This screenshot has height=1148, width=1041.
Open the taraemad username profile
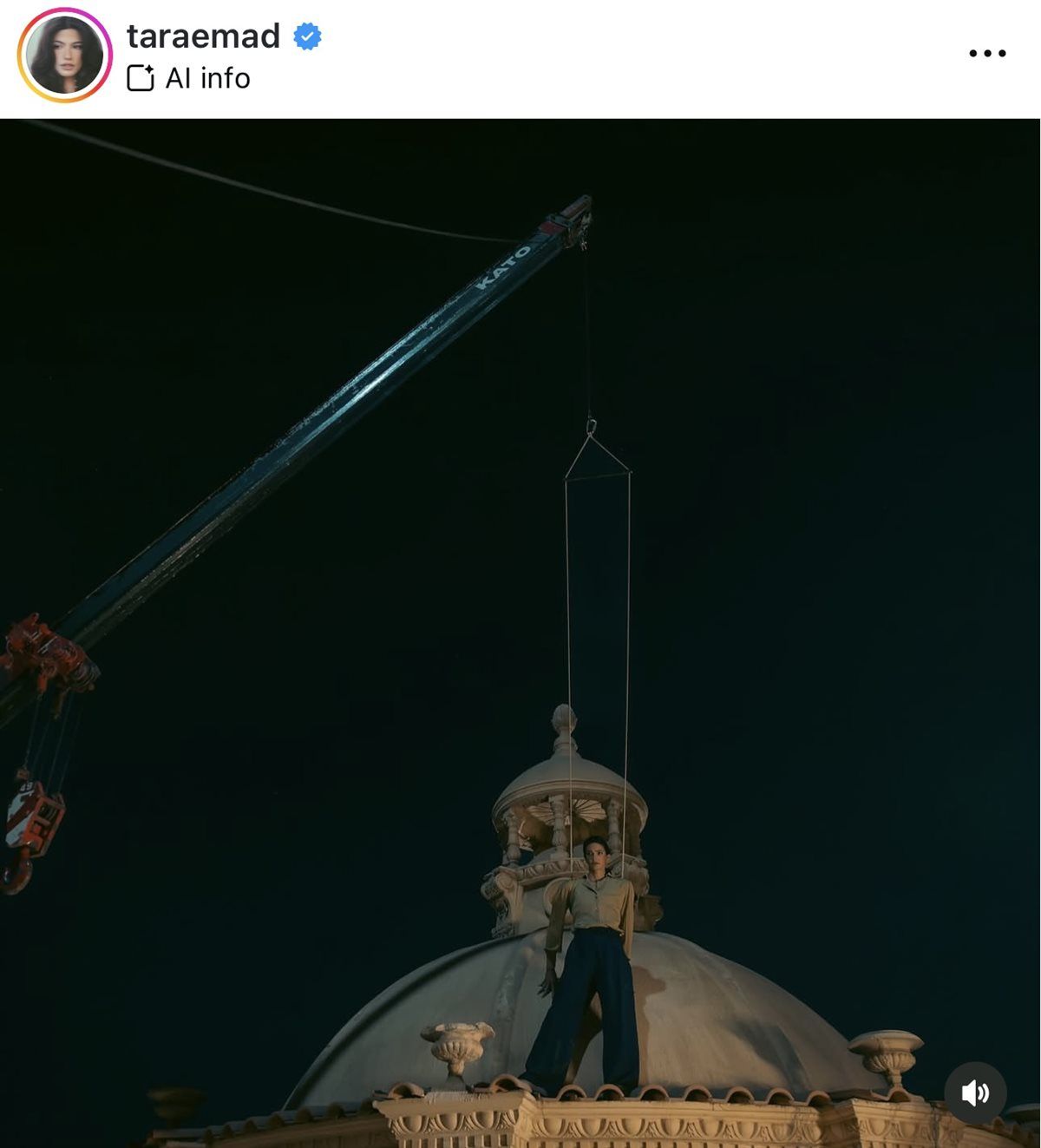(x=203, y=36)
